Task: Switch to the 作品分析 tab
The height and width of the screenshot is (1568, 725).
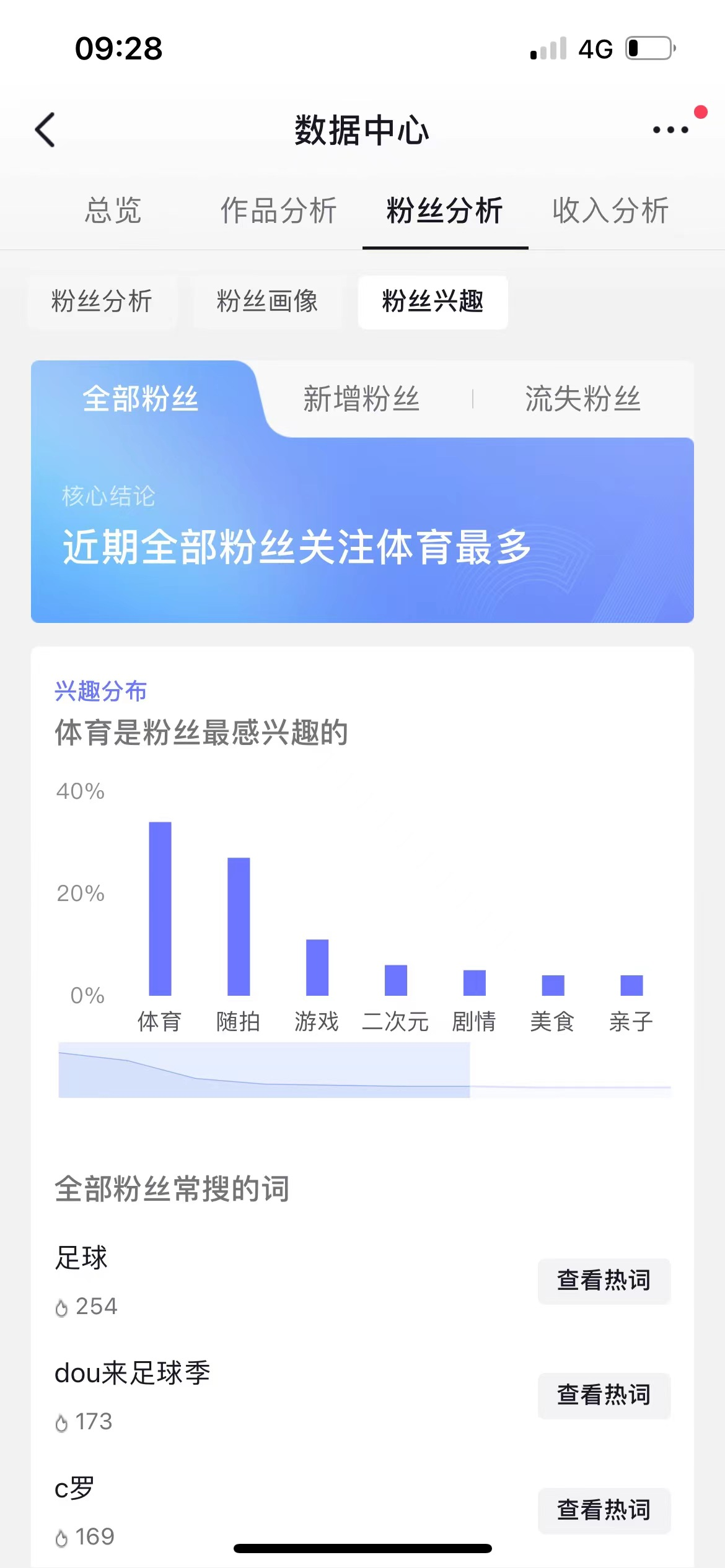Action: (279, 211)
